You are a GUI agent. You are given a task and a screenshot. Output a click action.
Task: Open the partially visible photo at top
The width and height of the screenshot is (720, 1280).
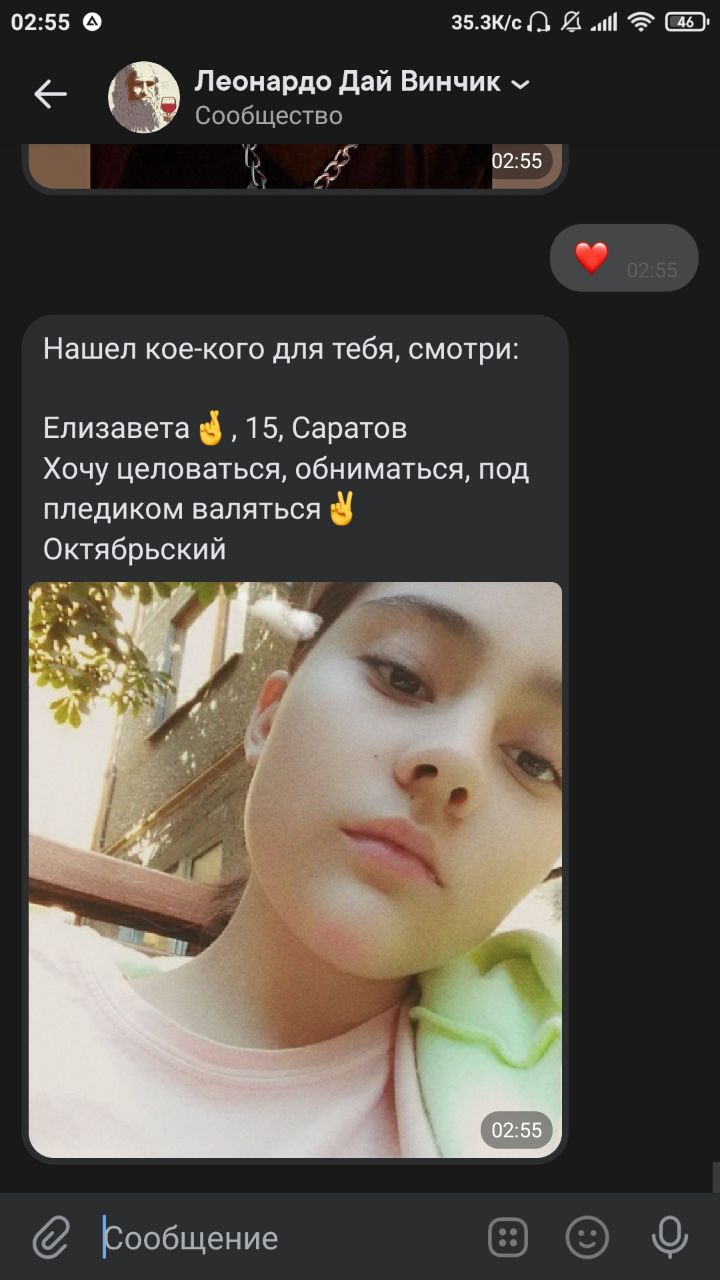point(295,166)
